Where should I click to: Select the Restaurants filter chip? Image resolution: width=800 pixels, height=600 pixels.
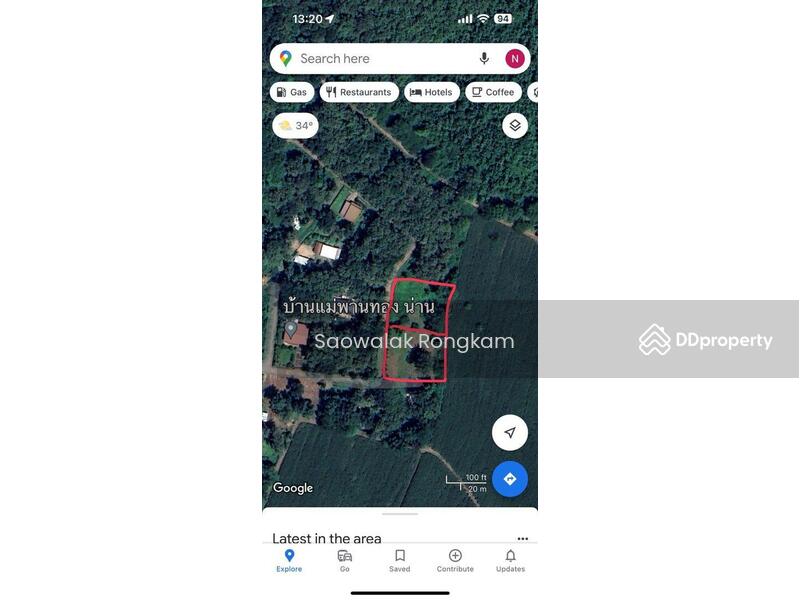pyautogui.click(x=358, y=92)
